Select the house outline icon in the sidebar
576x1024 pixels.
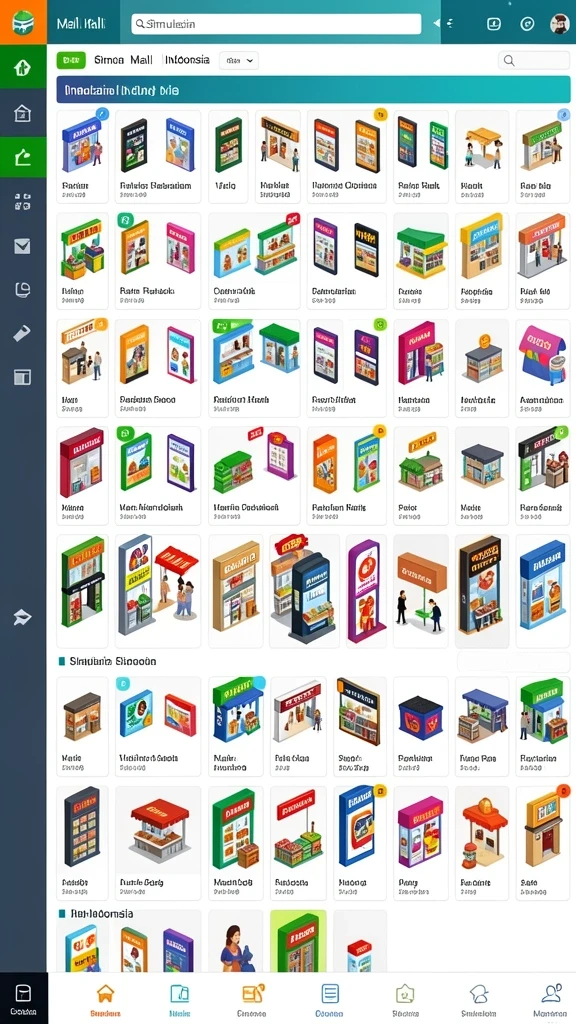[x=22, y=113]
